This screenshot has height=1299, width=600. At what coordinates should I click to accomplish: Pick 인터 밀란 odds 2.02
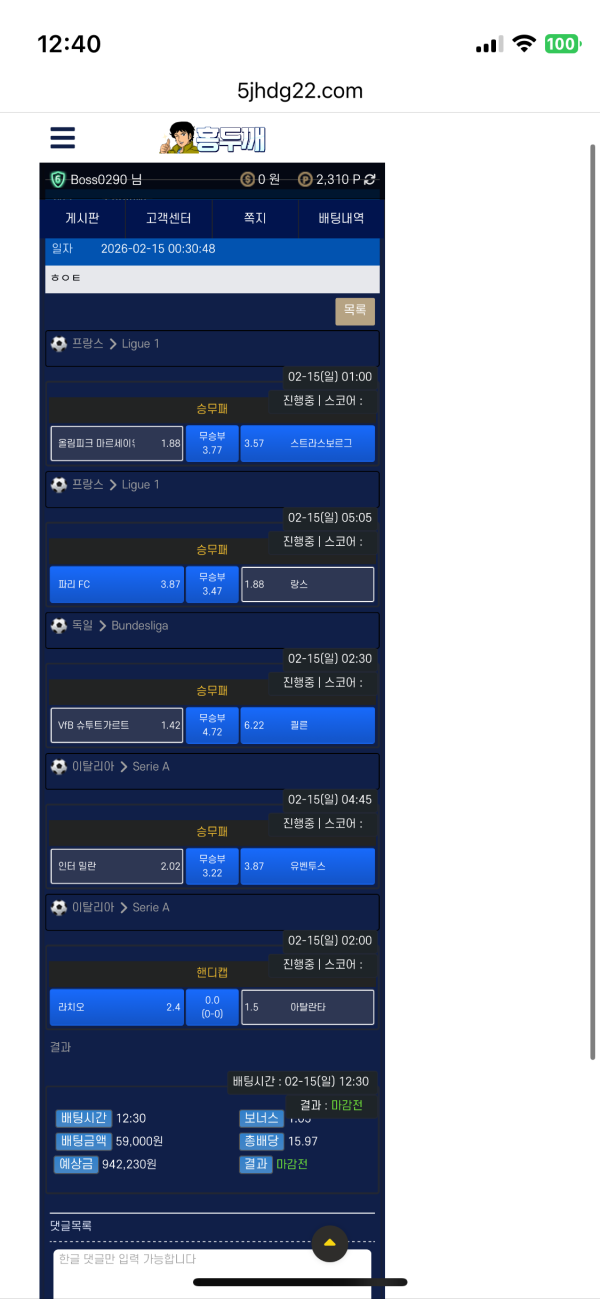coord(117,866)
